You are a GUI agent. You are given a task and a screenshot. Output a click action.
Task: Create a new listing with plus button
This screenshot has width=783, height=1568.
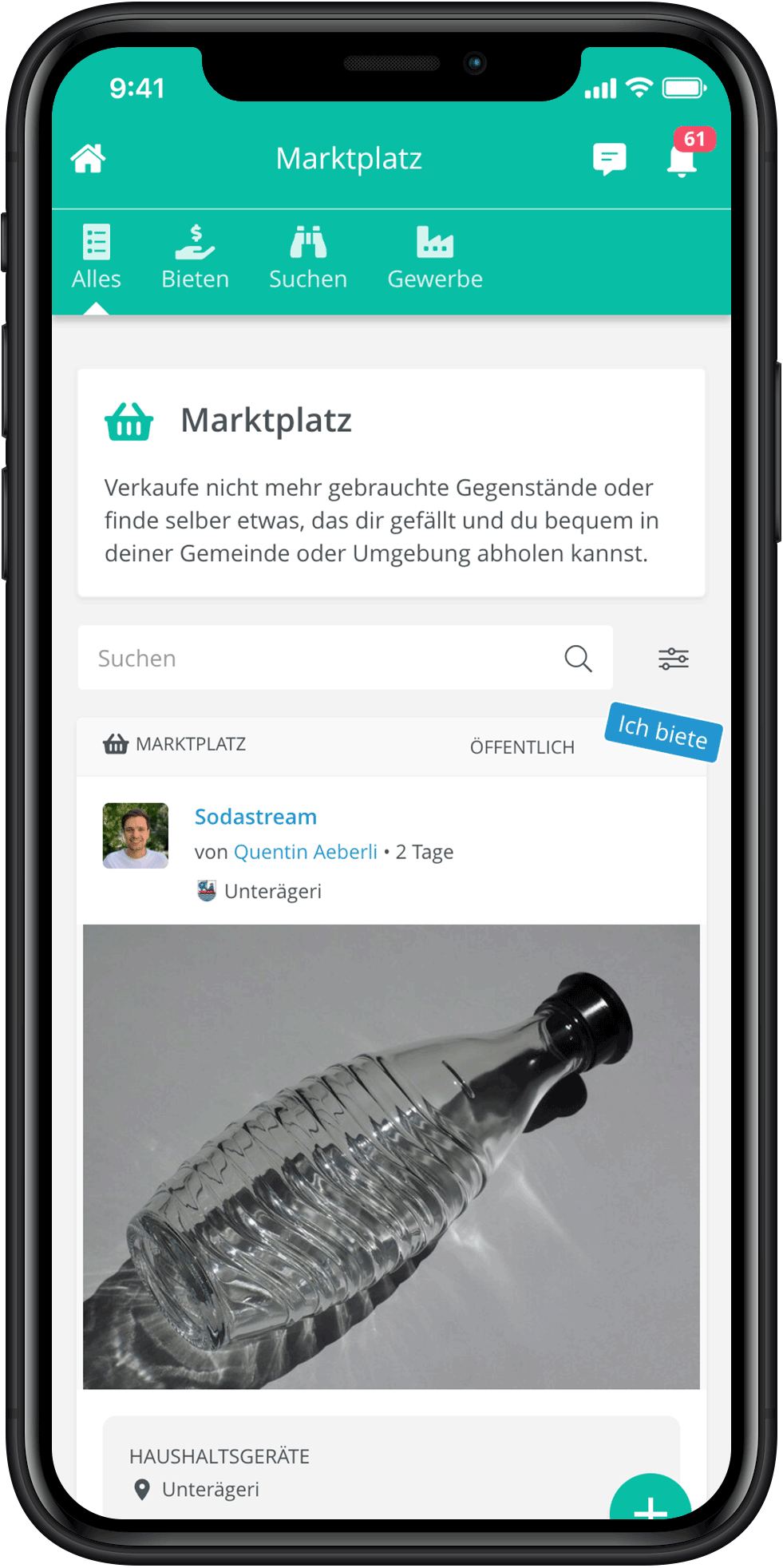(x=651, y=1501)
